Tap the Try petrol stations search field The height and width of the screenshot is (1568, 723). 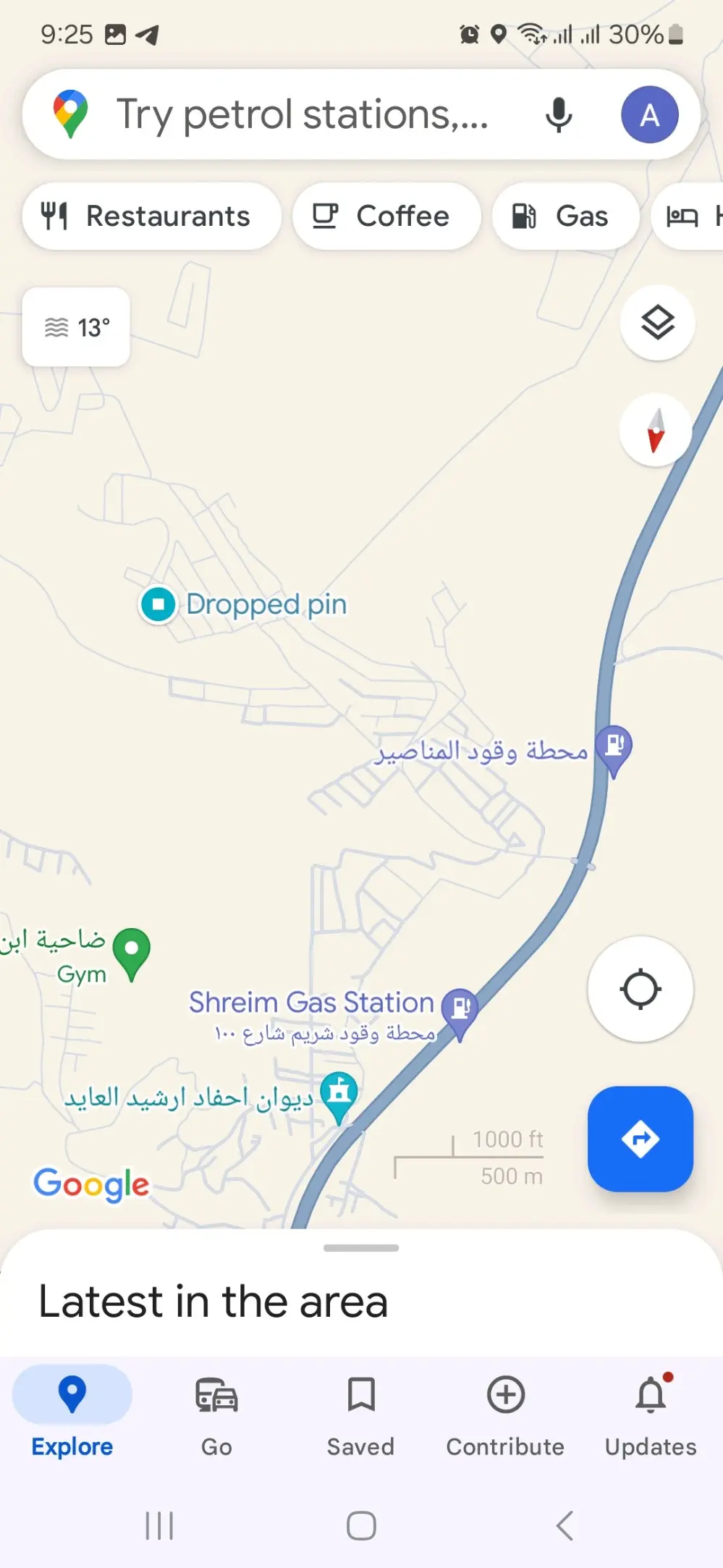[304, 114]
